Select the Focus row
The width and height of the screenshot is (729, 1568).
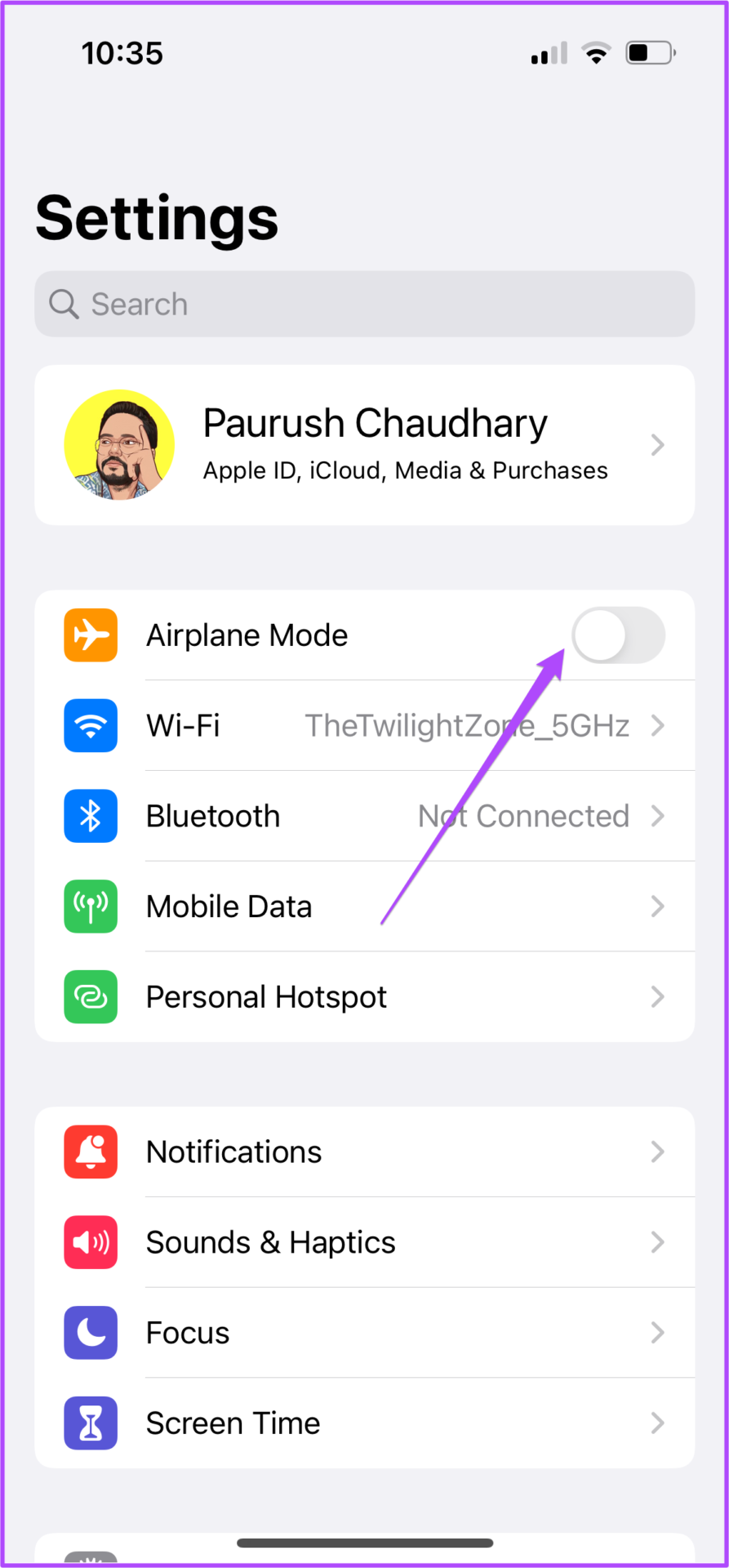(364, 1333)
